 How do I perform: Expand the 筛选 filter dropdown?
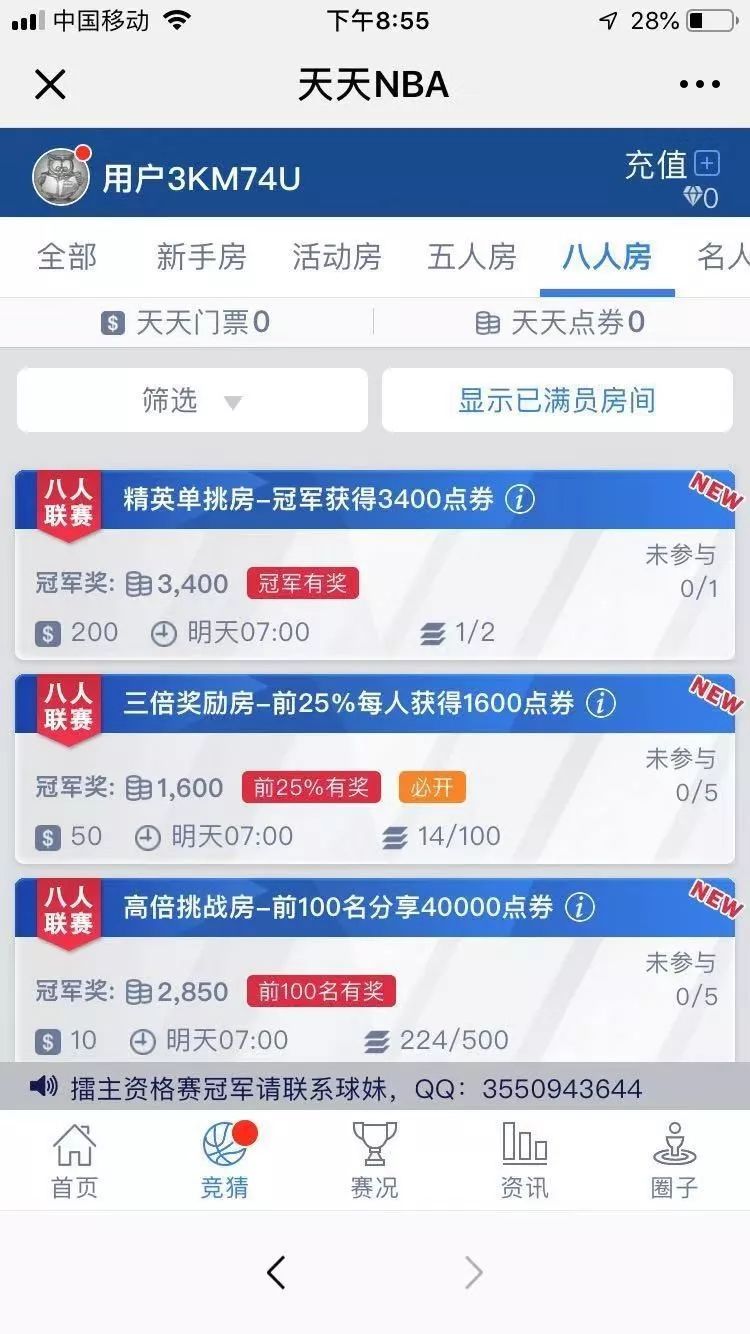point(192,401)
